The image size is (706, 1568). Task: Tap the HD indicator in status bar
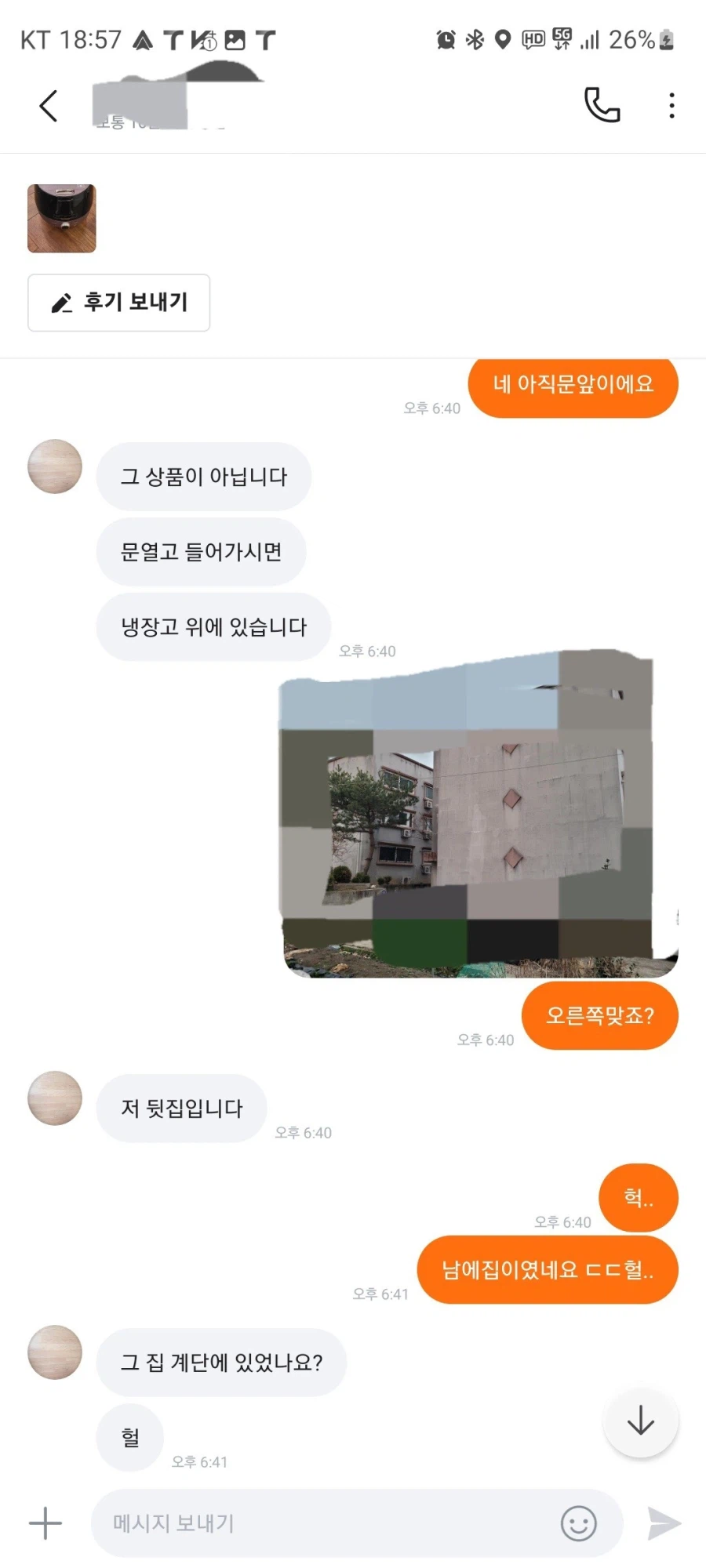(x=532, y=39)
